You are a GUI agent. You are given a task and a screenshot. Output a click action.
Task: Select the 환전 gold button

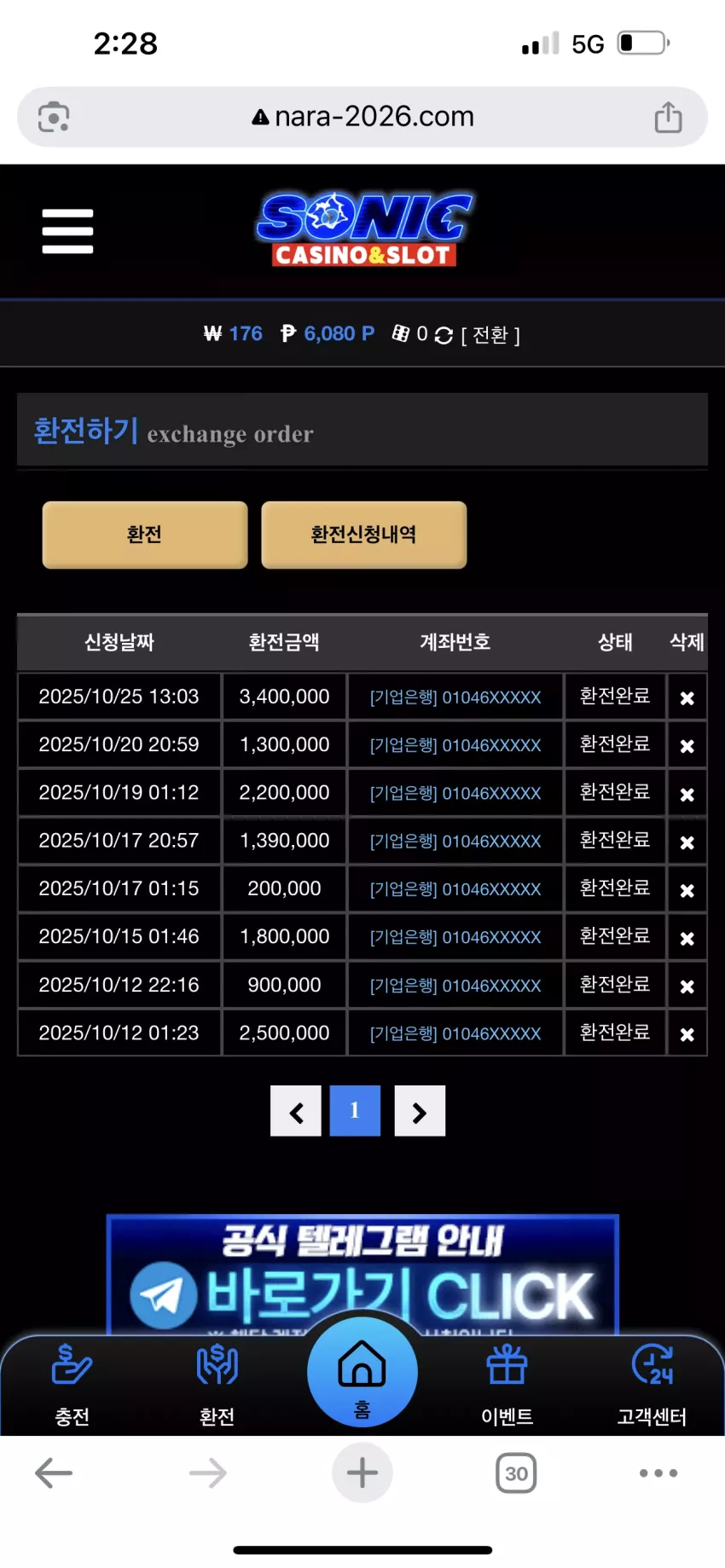(x=145, y=535)
